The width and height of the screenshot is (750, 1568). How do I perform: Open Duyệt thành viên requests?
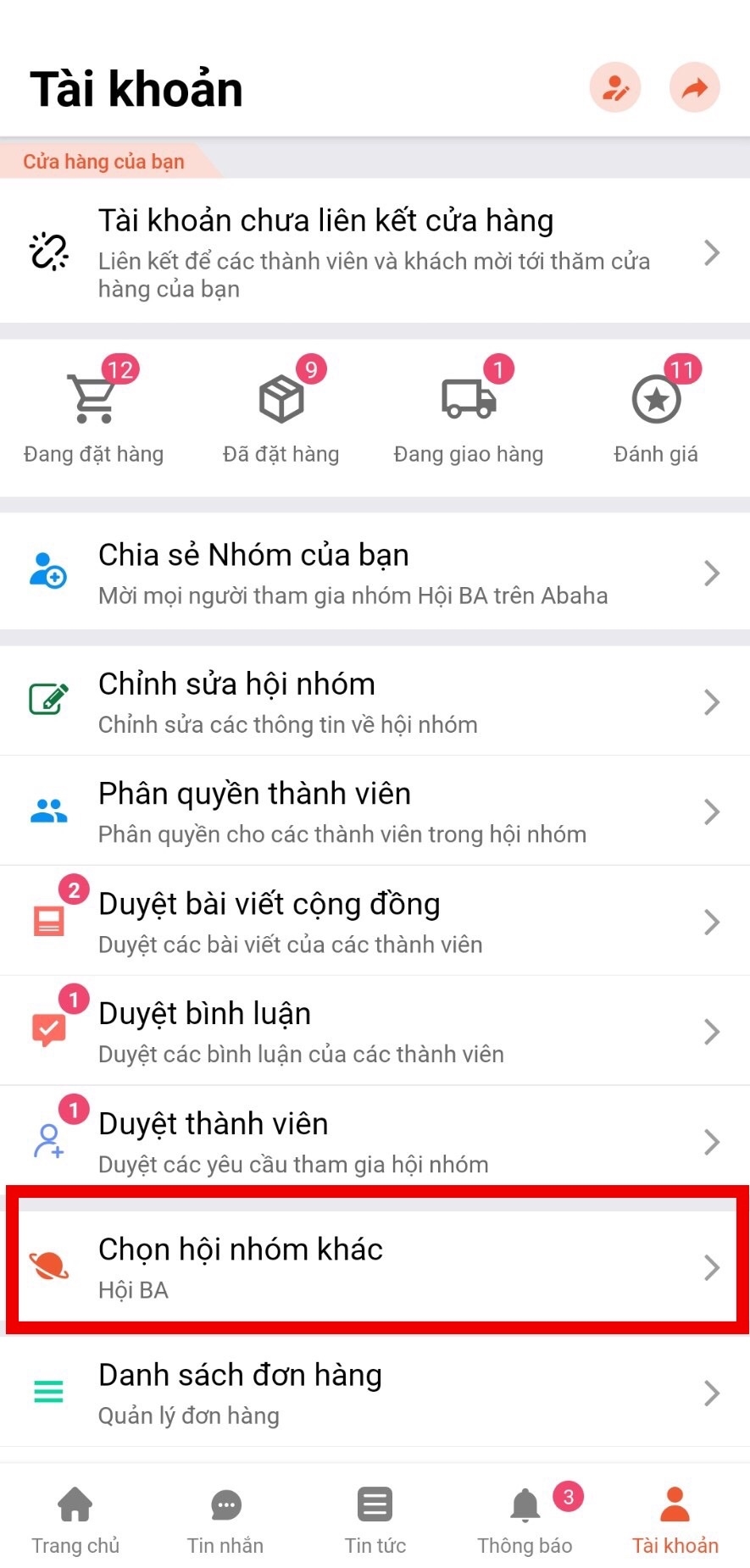(x=375, y=1141)
